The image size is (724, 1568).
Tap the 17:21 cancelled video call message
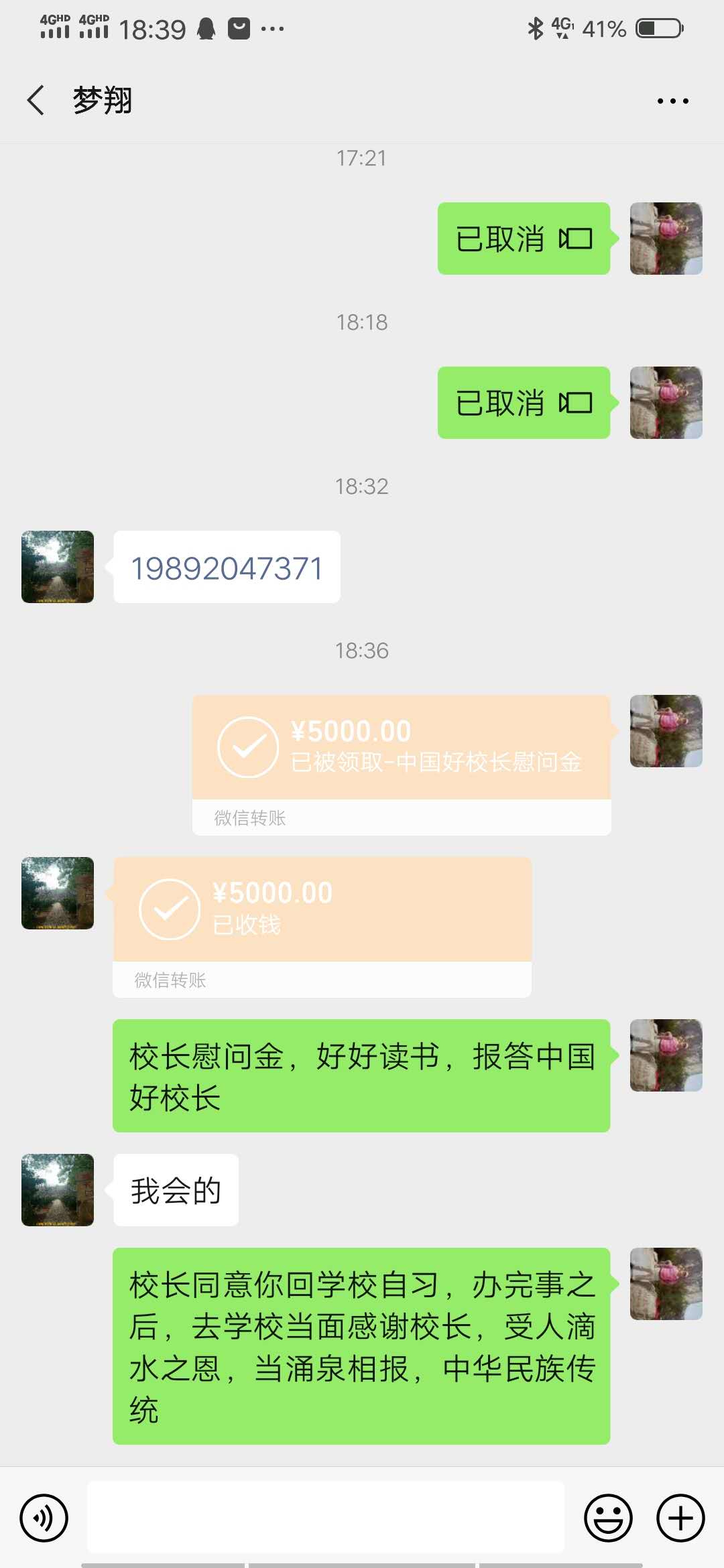[x=524, y=239]
